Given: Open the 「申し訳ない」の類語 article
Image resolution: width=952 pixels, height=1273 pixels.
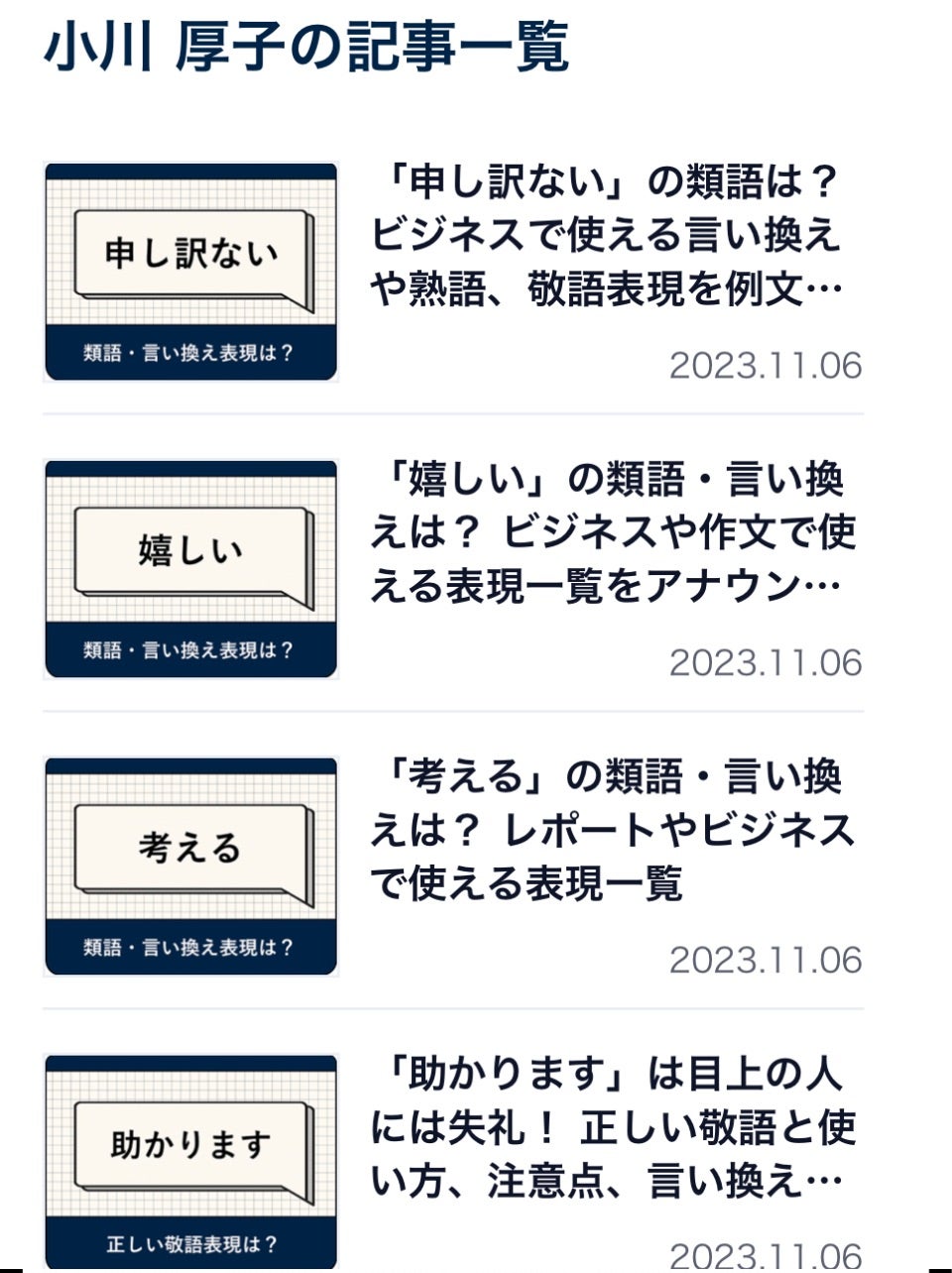Looking at the screenshot, I should (x=605, y=236).
